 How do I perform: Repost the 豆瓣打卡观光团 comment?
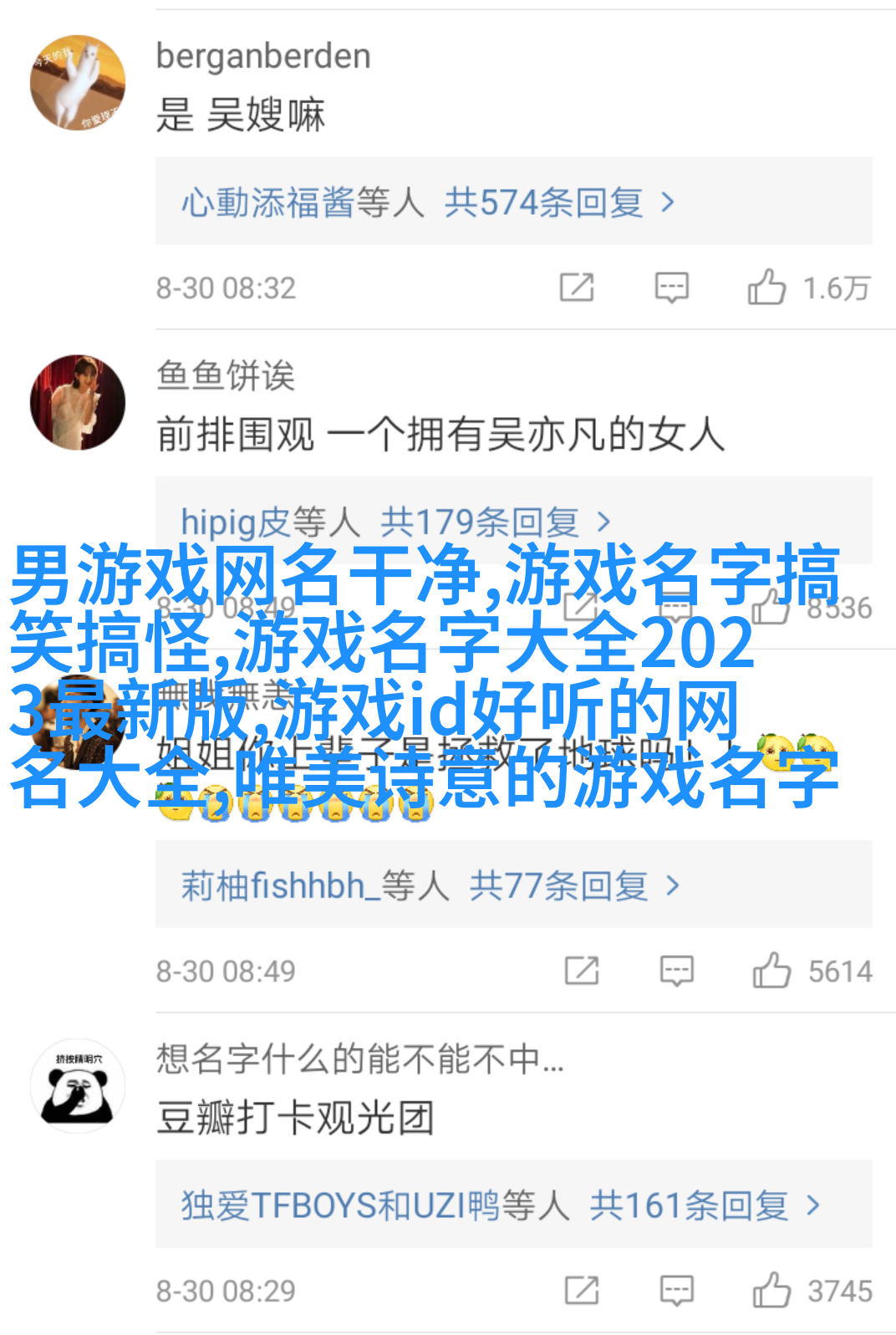coord(582,1290)
